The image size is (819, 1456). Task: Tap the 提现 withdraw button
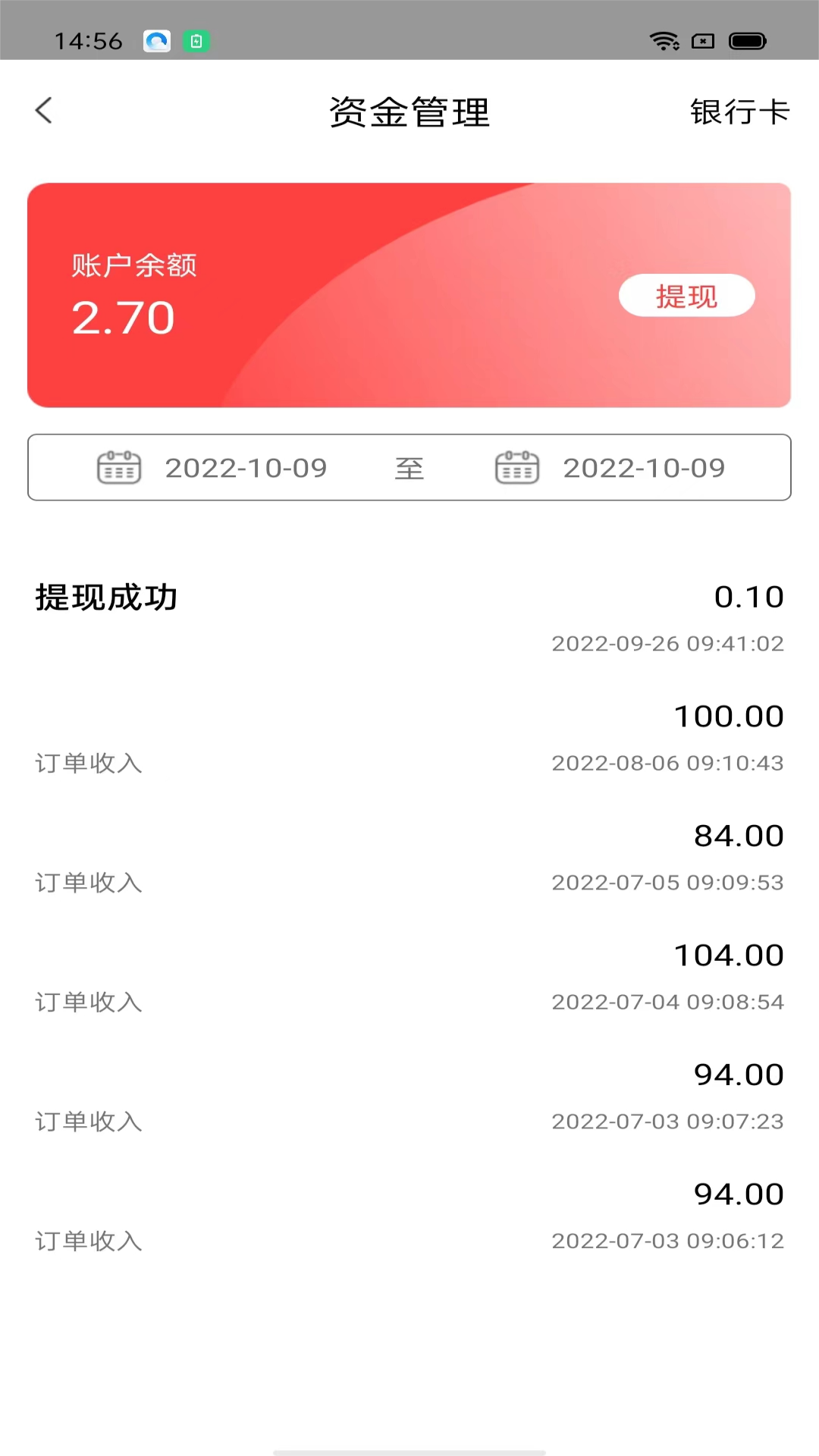[686, 296]
